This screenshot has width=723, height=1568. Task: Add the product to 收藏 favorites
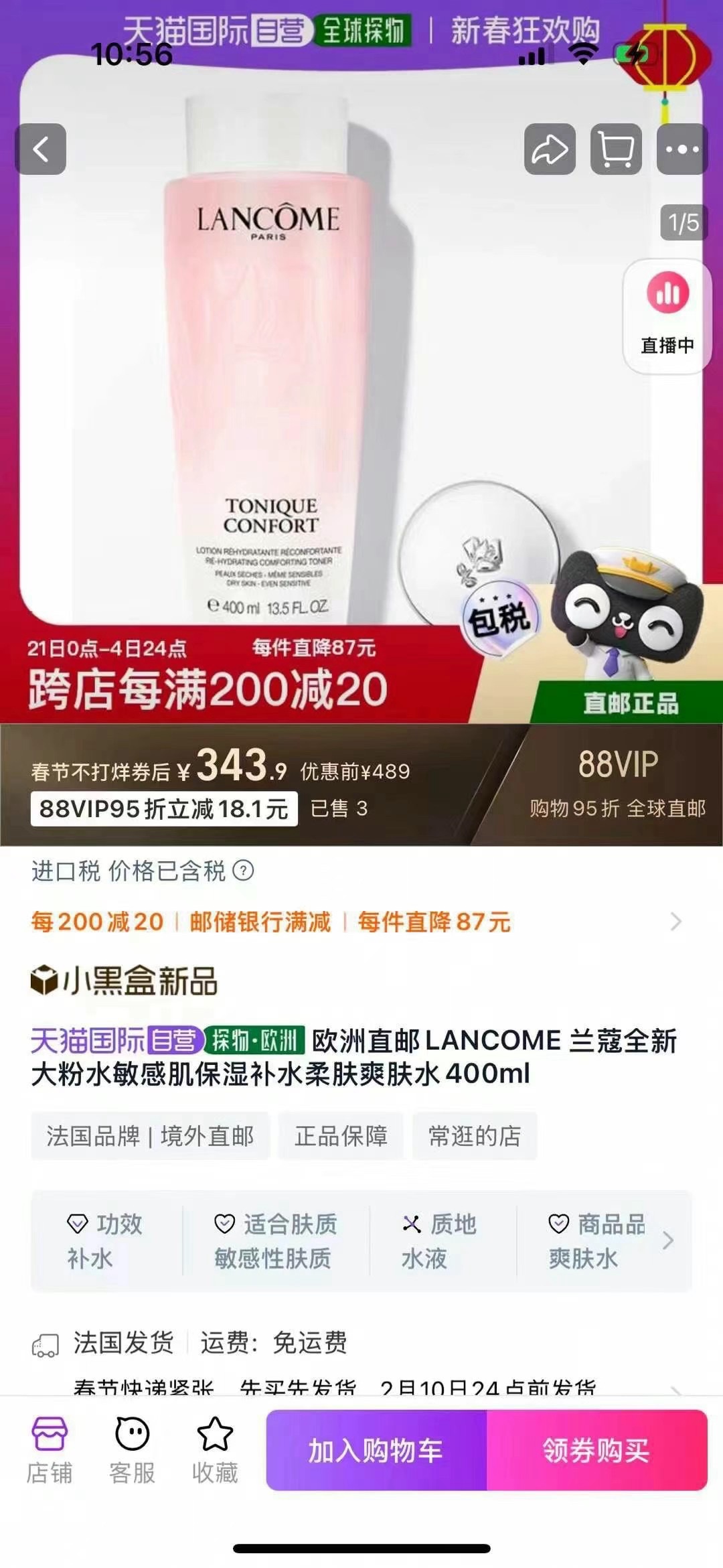coord(215,1450)
